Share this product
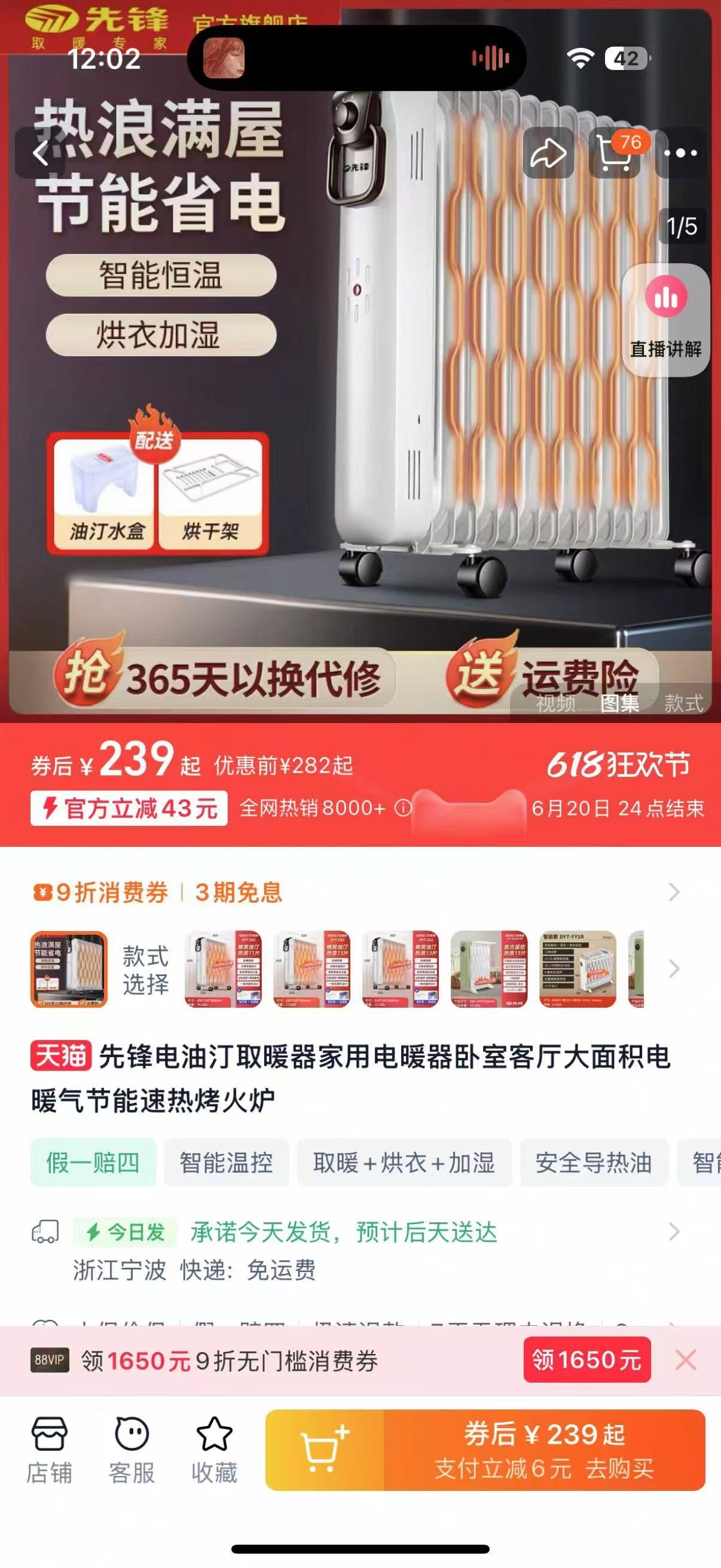This screenshot has height=1568, width=721. pos(548,153)
